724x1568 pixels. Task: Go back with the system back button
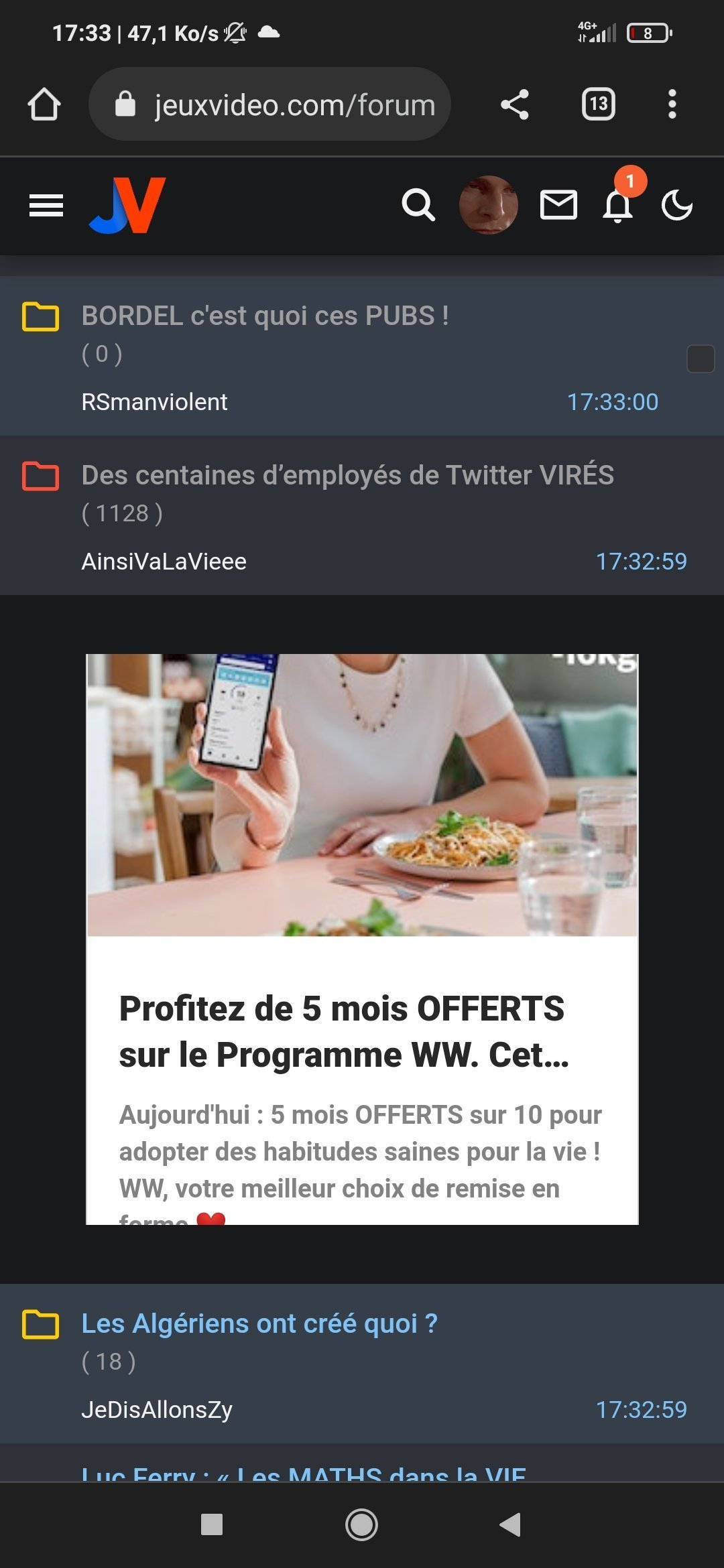tap(510, 1524)
